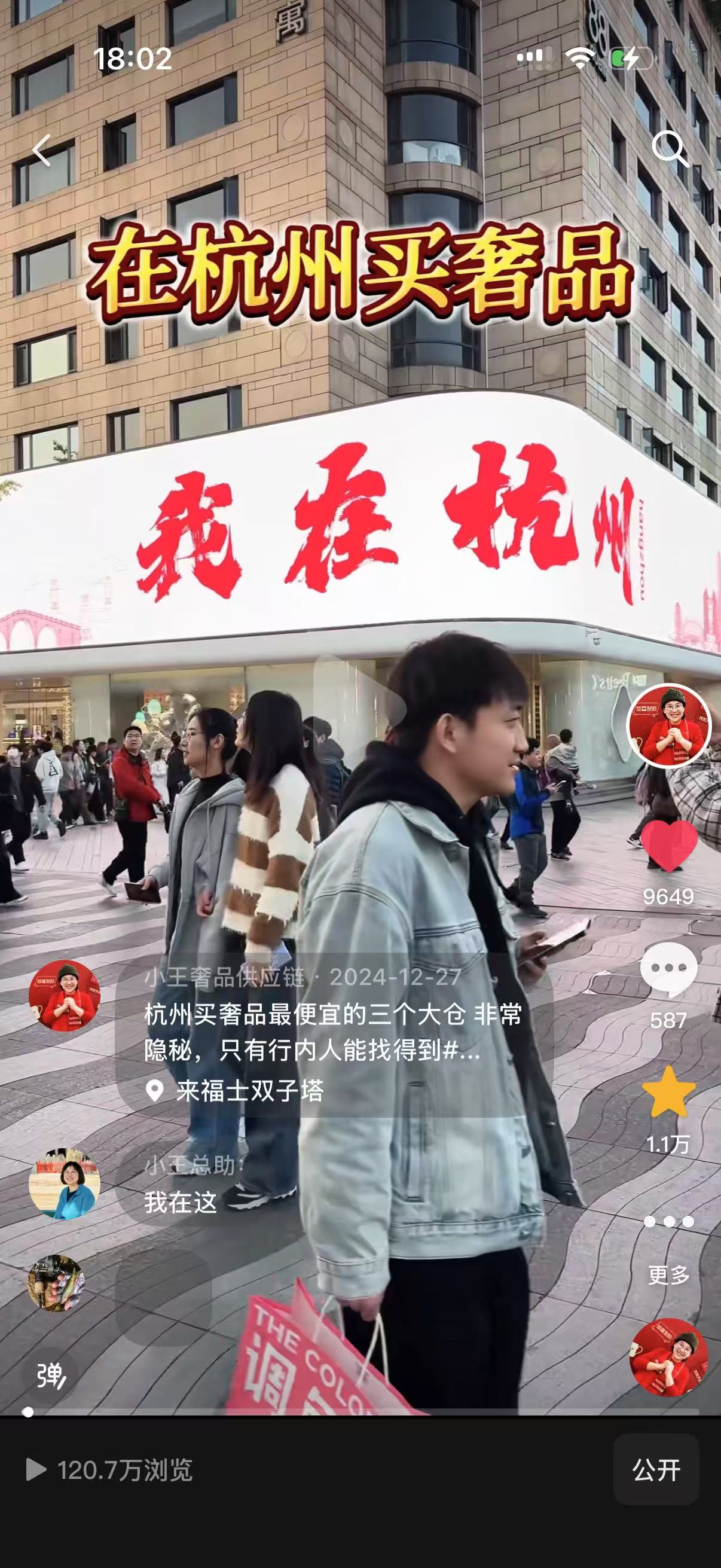721x1568 pixels.
Task: Open the 120.7万浏览 view stats
Action: [x=111, y=1470]
